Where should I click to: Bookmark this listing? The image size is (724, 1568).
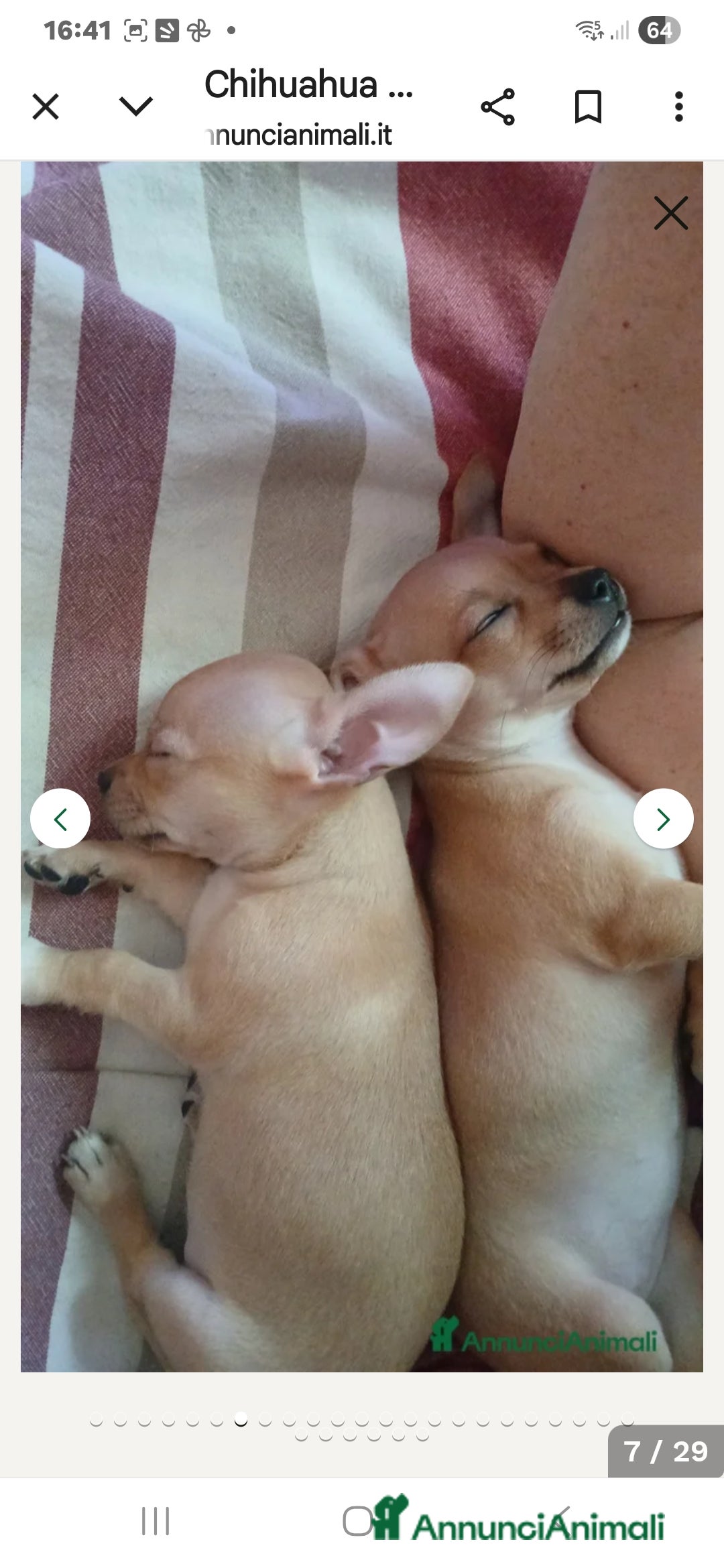tap(588, 105)
